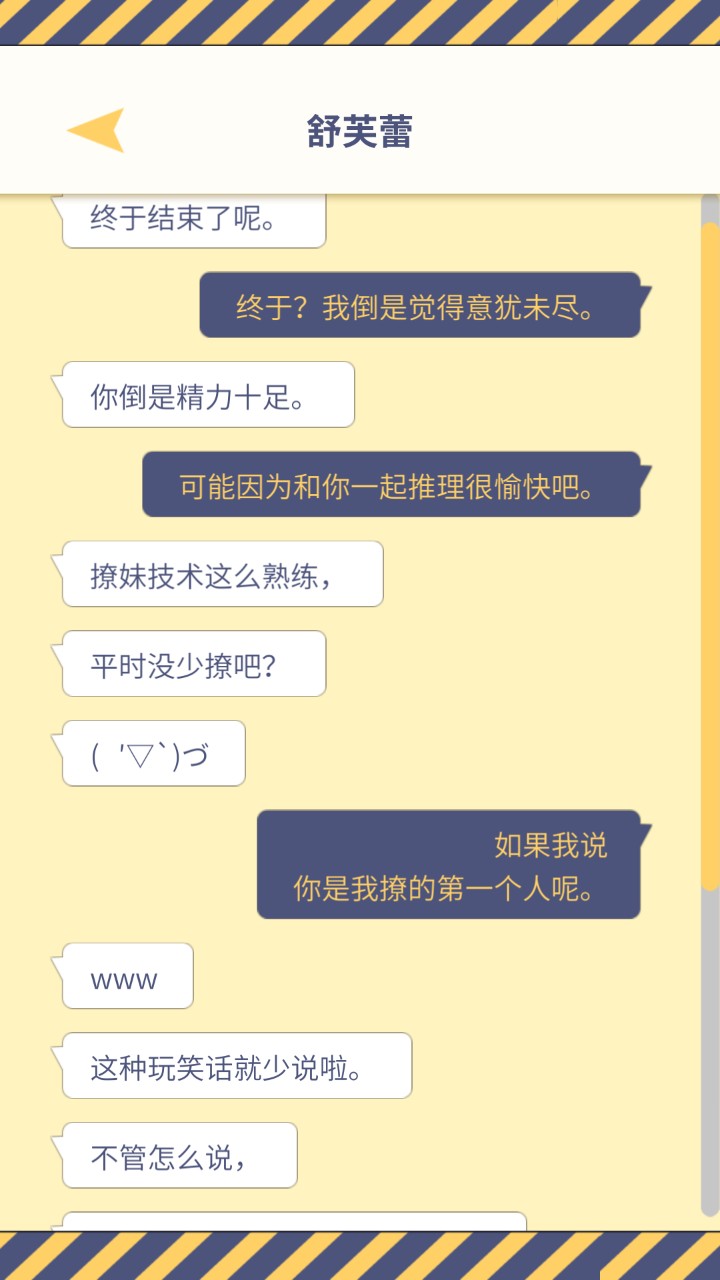Viewport: 720px width, 1280px height.
Task: Go back using the yellow arrow
Action: click(x=97, y=131)
